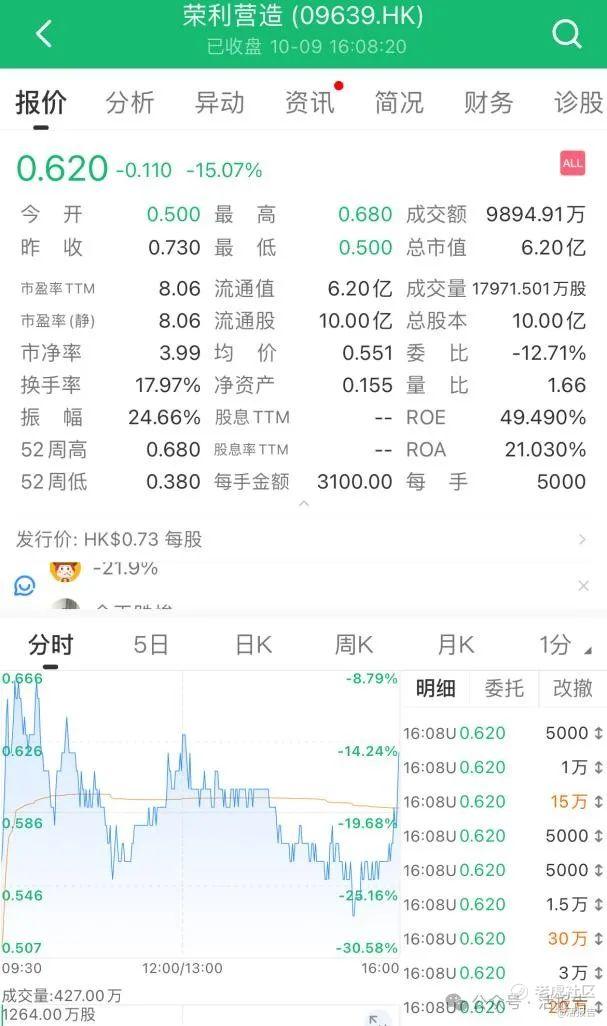The image size is (607, 1026).
Task: Select the 明细 trade details tab
Action: tap(436, 688)
